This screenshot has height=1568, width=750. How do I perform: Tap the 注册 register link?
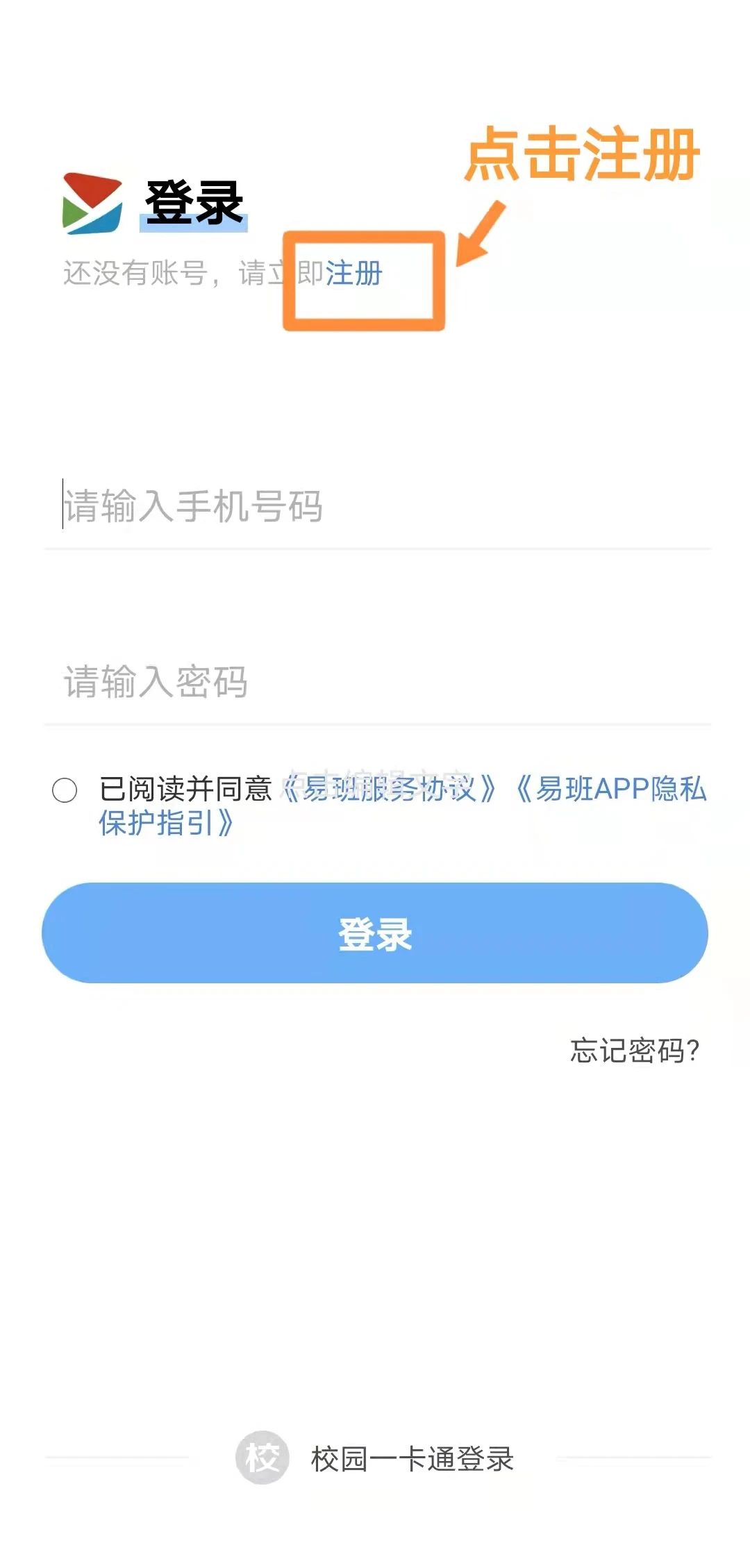(354, 273)
